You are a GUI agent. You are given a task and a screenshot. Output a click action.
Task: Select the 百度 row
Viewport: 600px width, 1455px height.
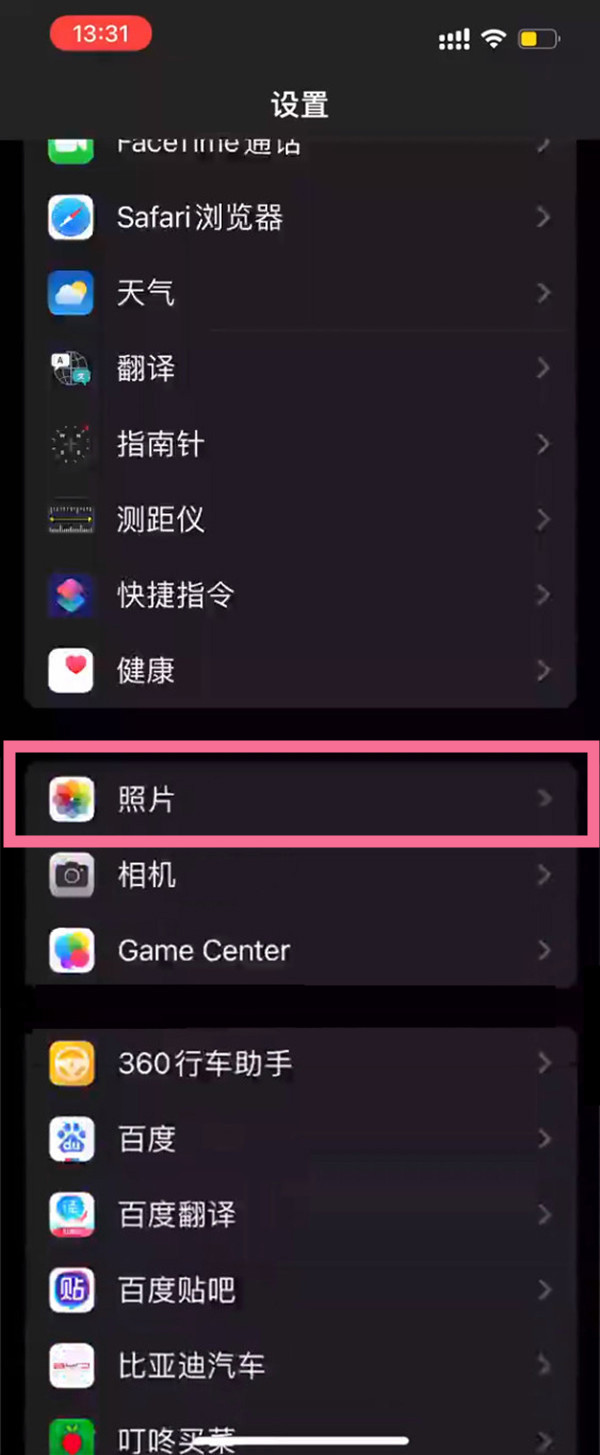click(x=300, y=1138)
